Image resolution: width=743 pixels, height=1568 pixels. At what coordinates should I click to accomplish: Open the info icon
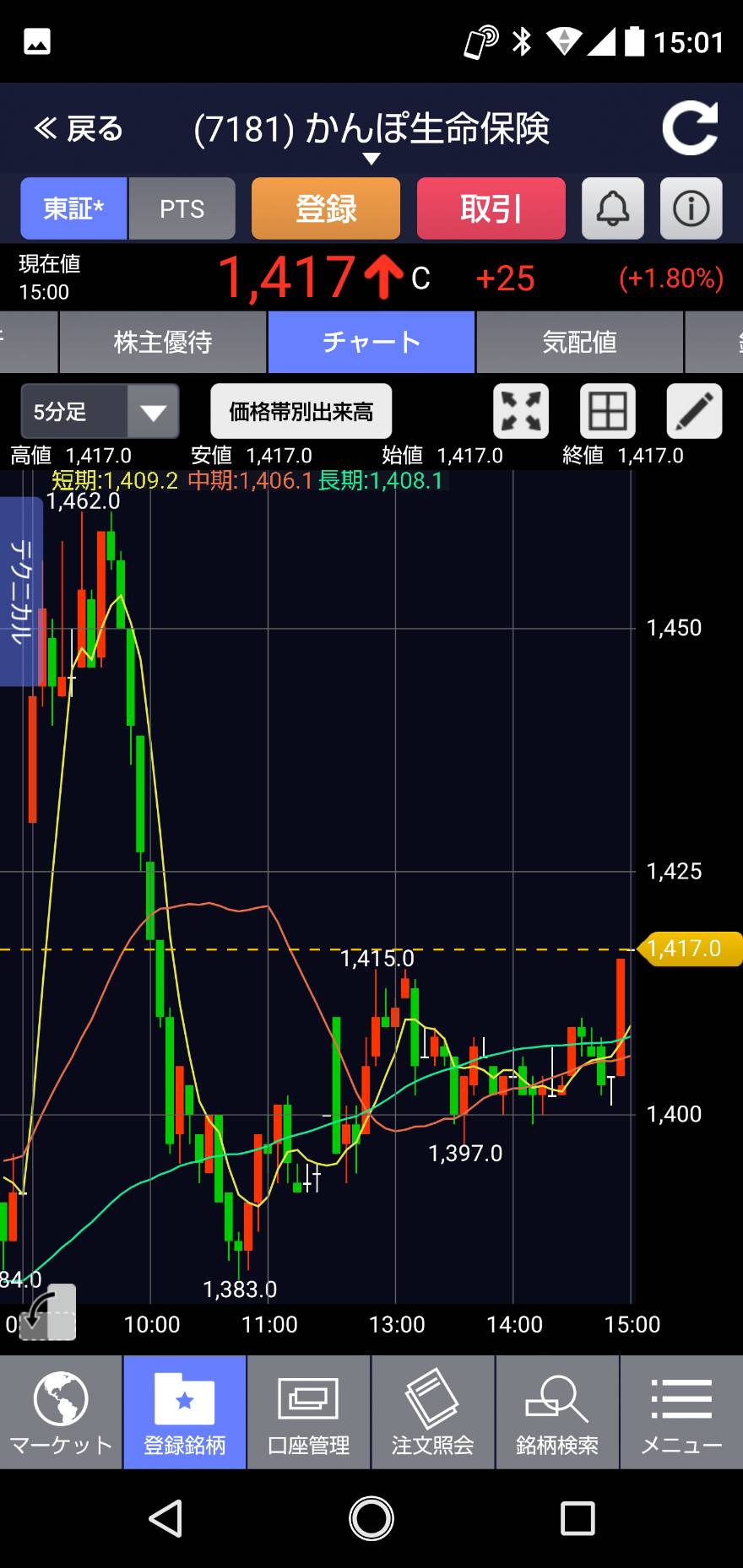click(691, 208)
